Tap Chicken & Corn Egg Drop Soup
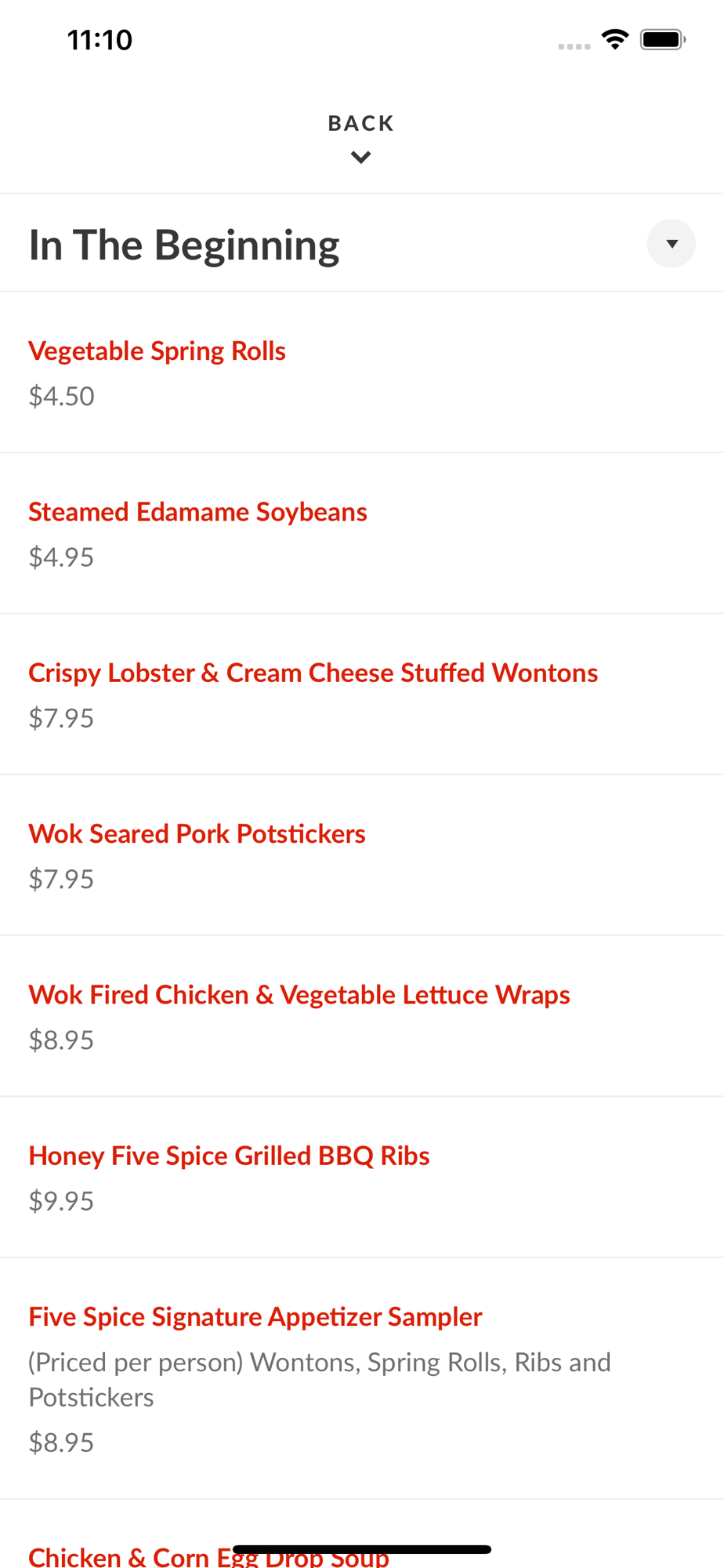 point(208,1555)
